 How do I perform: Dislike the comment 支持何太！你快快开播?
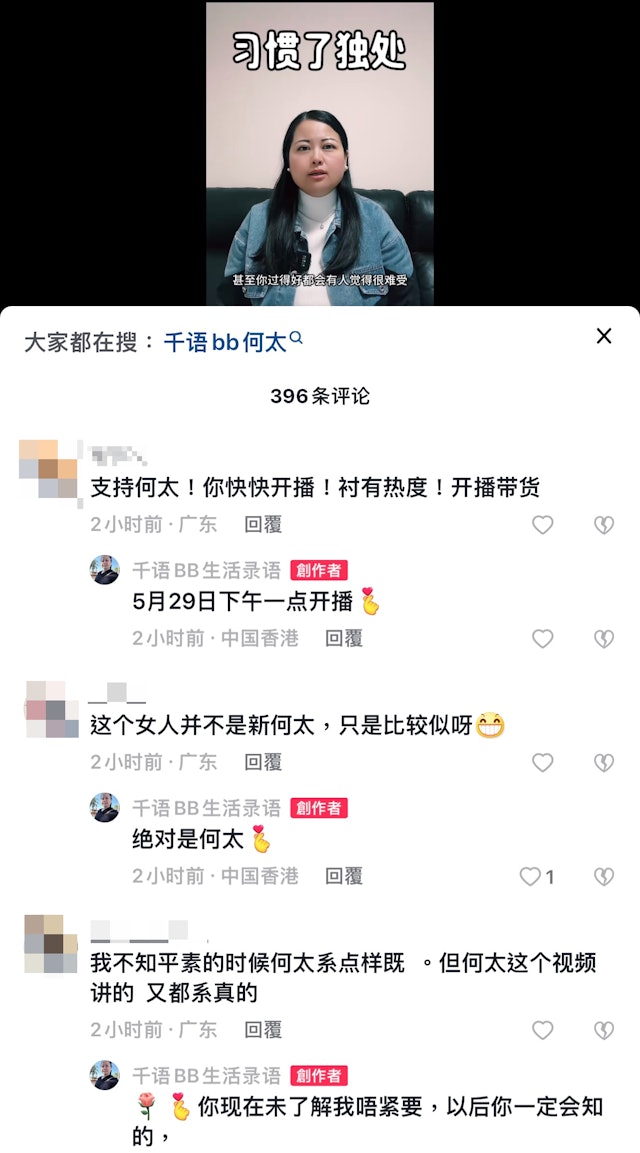click(x=603, y=525)
